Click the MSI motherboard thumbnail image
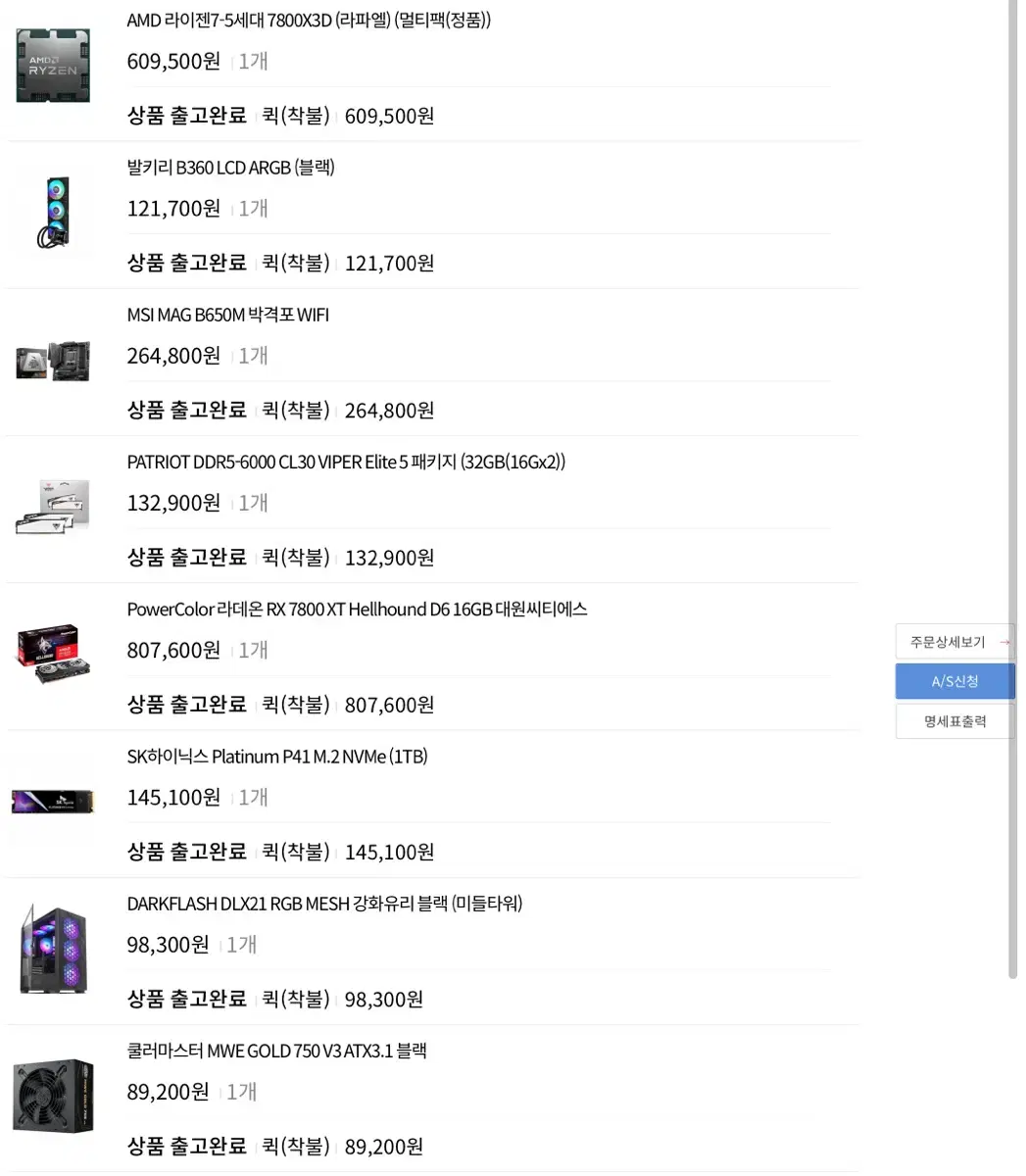Image resolution: width=1026 pixels, height=1176 pixels. tap(52, 360)
